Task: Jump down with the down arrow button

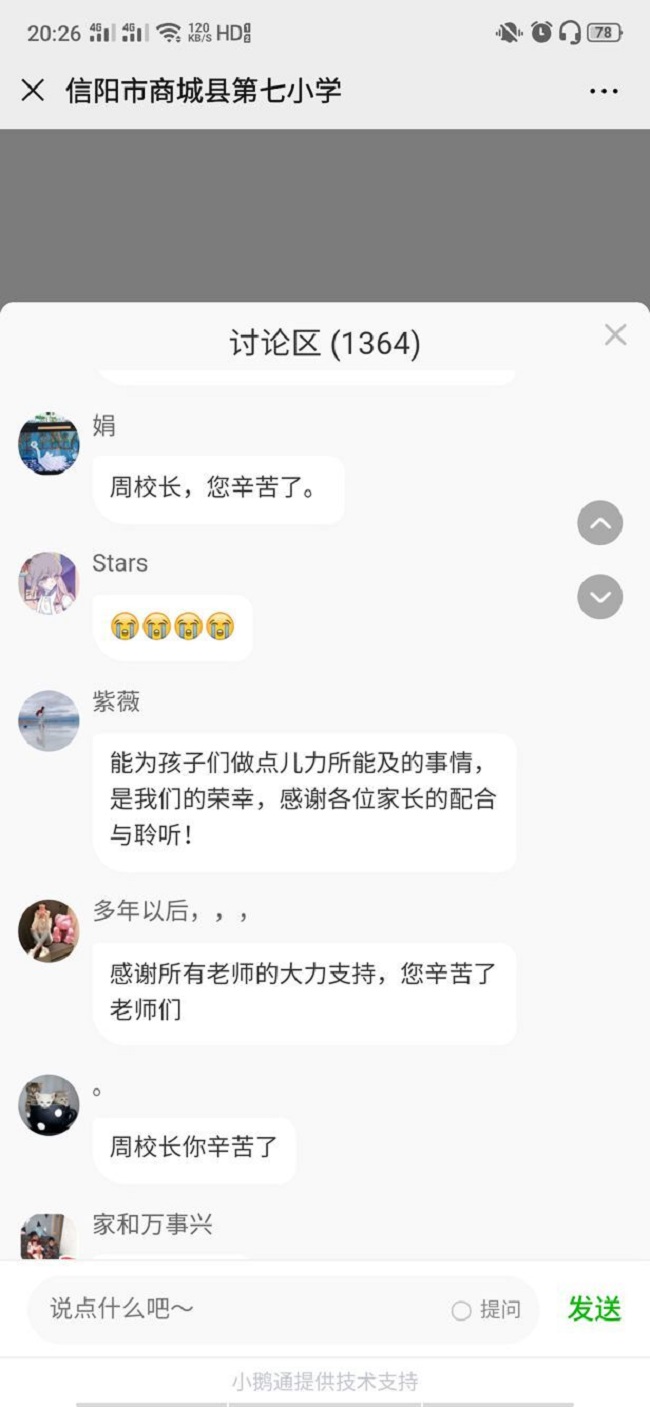Action: tap(600, 597)
